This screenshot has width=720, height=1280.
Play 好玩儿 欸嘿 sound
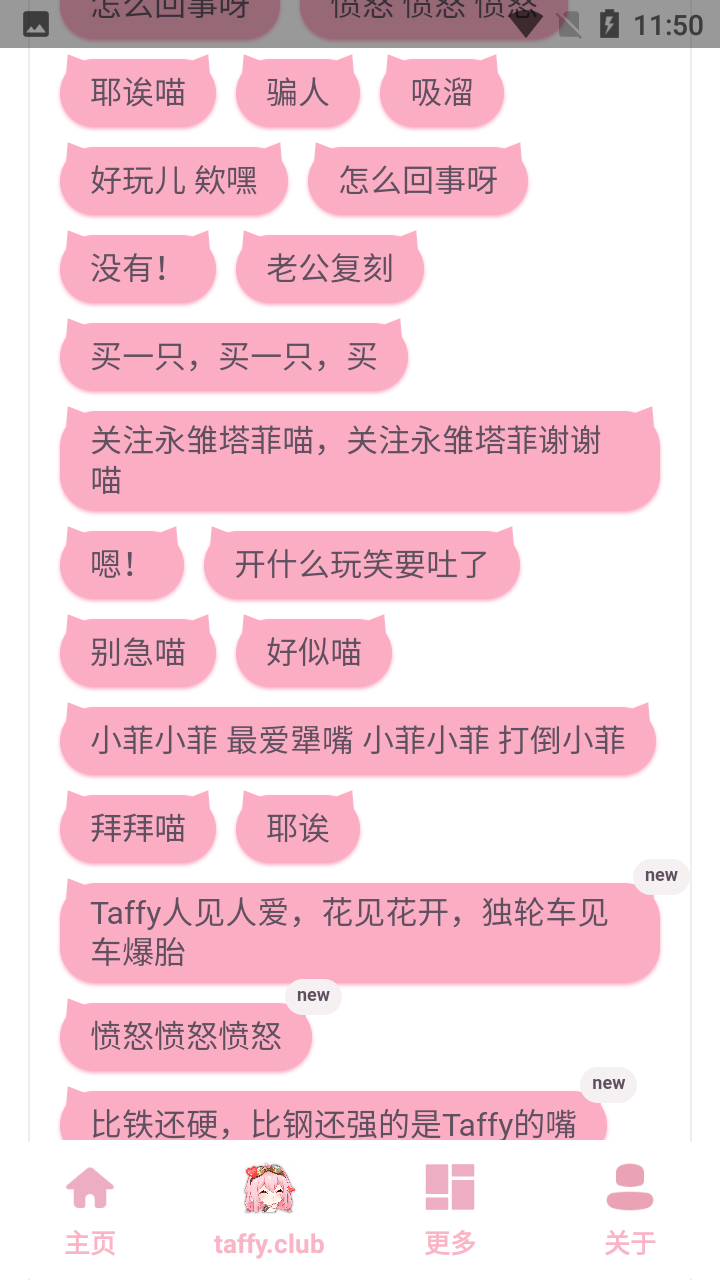pos(174,181)
